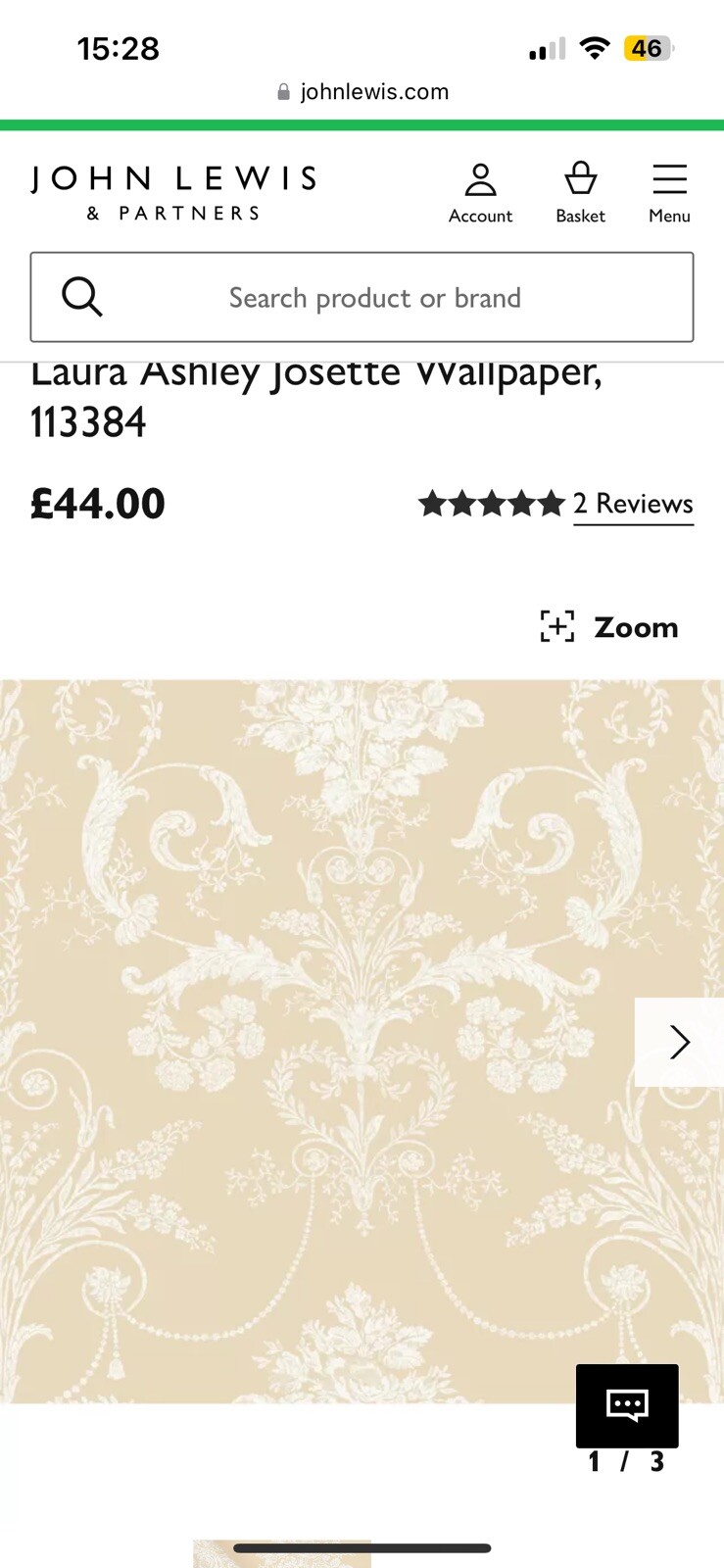The image size is (724, 1568).
Task: Click the right chevron to view next image
Action: click(680, 1043)
